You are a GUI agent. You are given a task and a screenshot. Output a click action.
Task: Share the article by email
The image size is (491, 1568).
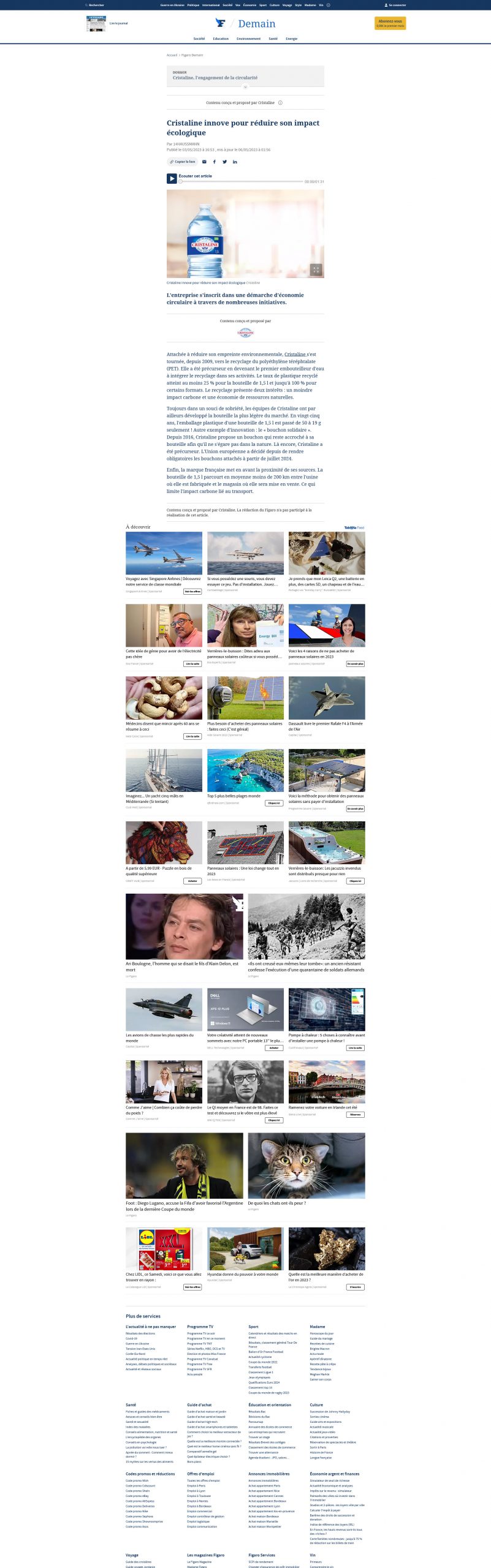point(204,162)
